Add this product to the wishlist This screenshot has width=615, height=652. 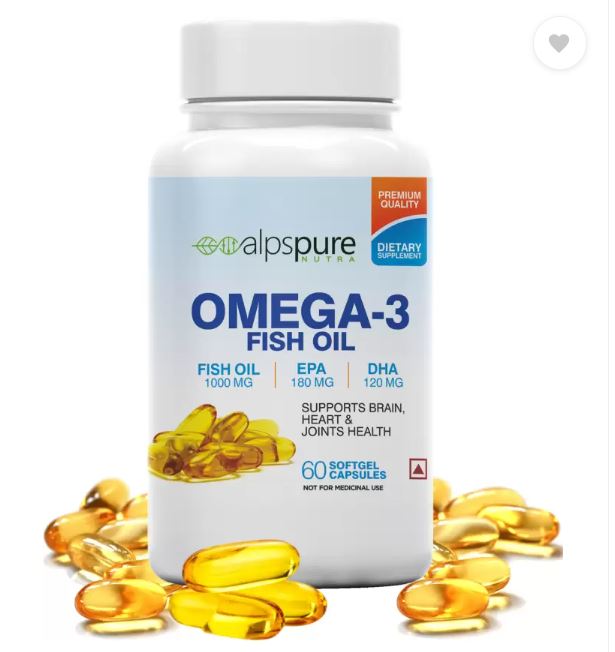[x=559, y=43]
